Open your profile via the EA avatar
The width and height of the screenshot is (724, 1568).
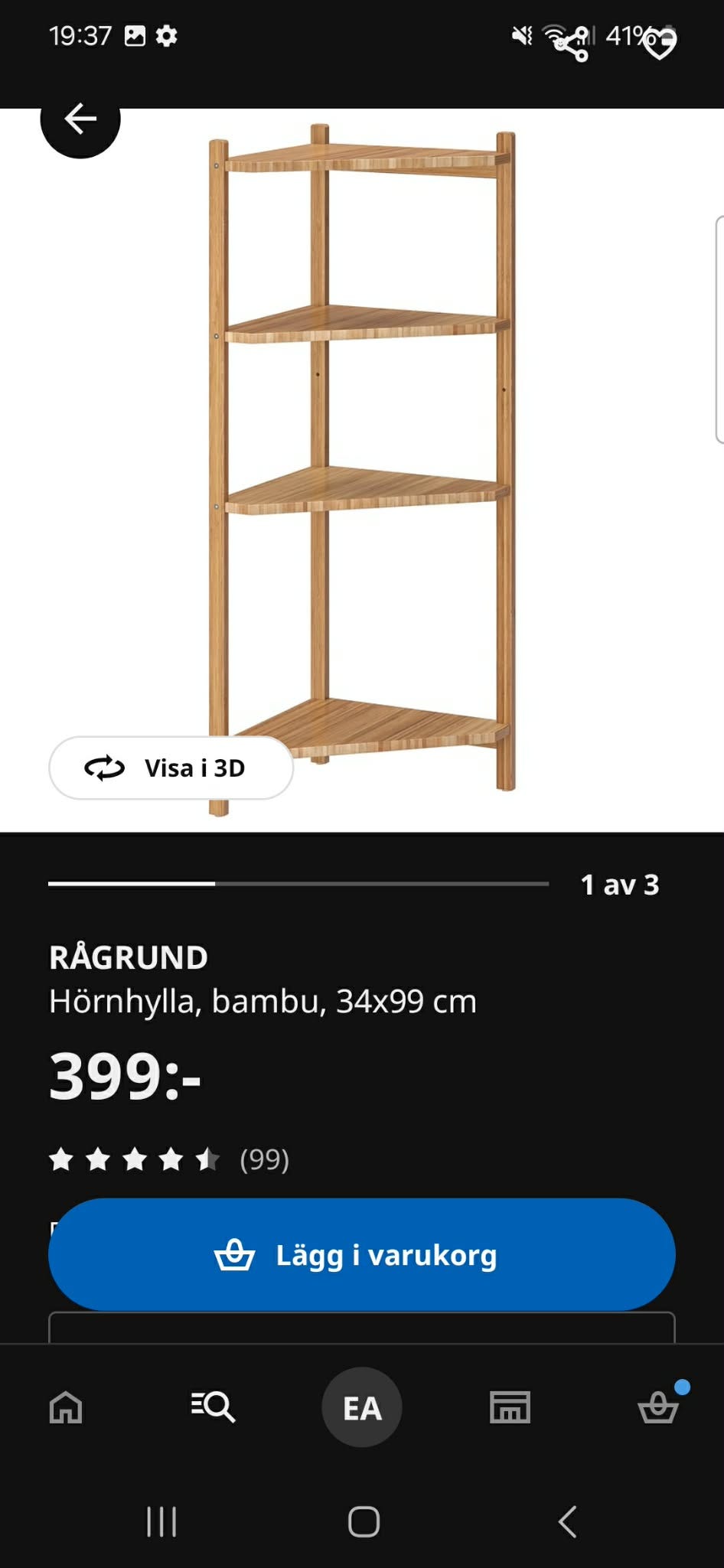click(361, 1408)
